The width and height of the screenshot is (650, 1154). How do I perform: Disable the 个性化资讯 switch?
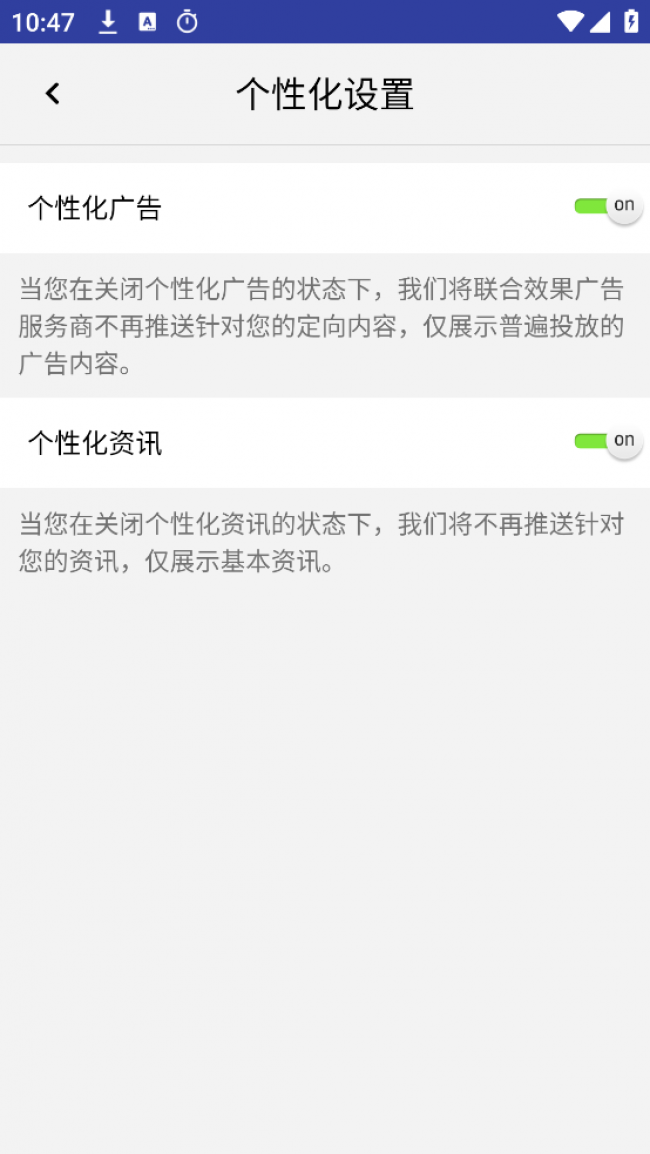coord(608,442)
